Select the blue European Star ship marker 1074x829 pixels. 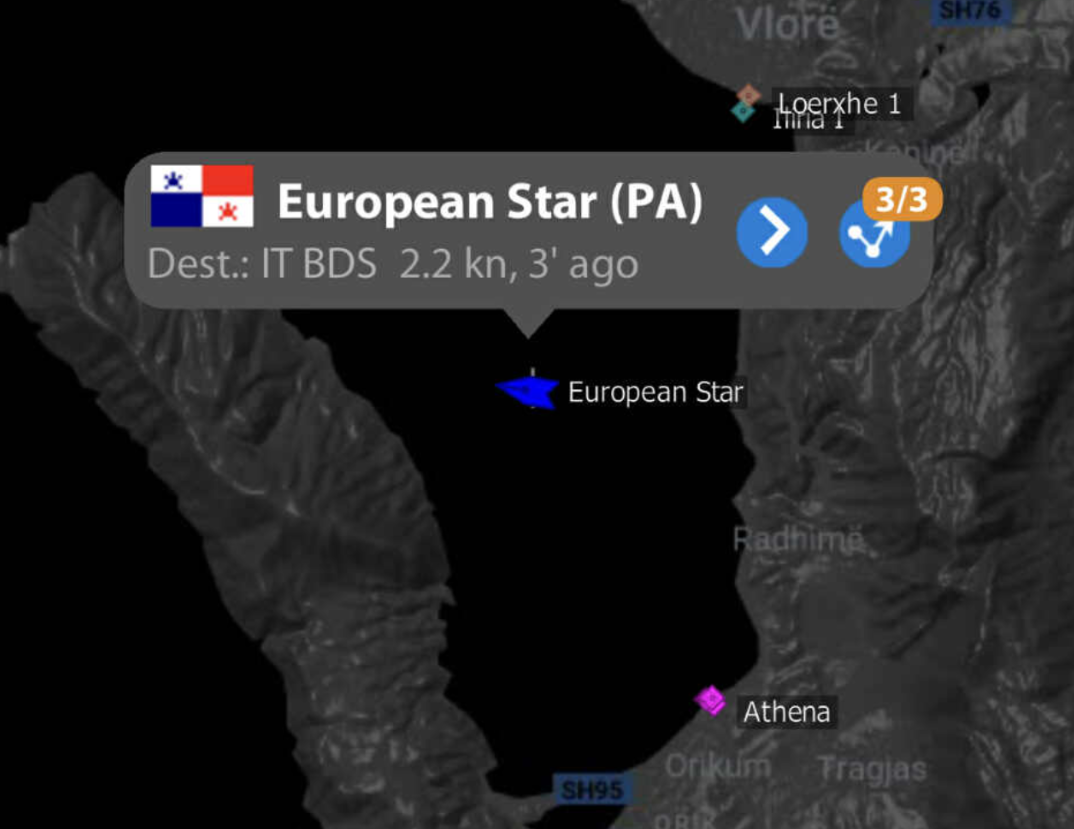[x=528, y=390]
